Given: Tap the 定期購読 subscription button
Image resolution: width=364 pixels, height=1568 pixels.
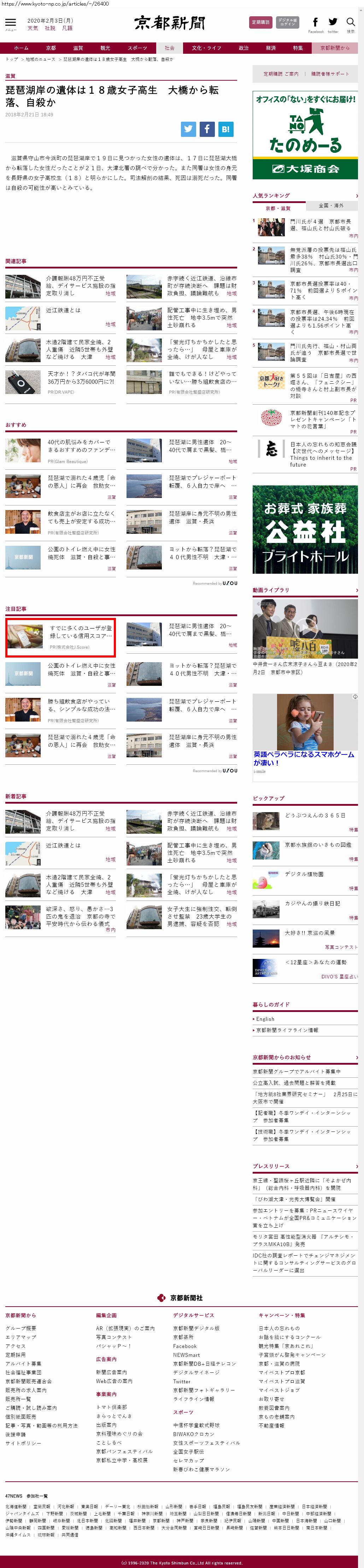Looking at the screenshot, I should 261,23.
